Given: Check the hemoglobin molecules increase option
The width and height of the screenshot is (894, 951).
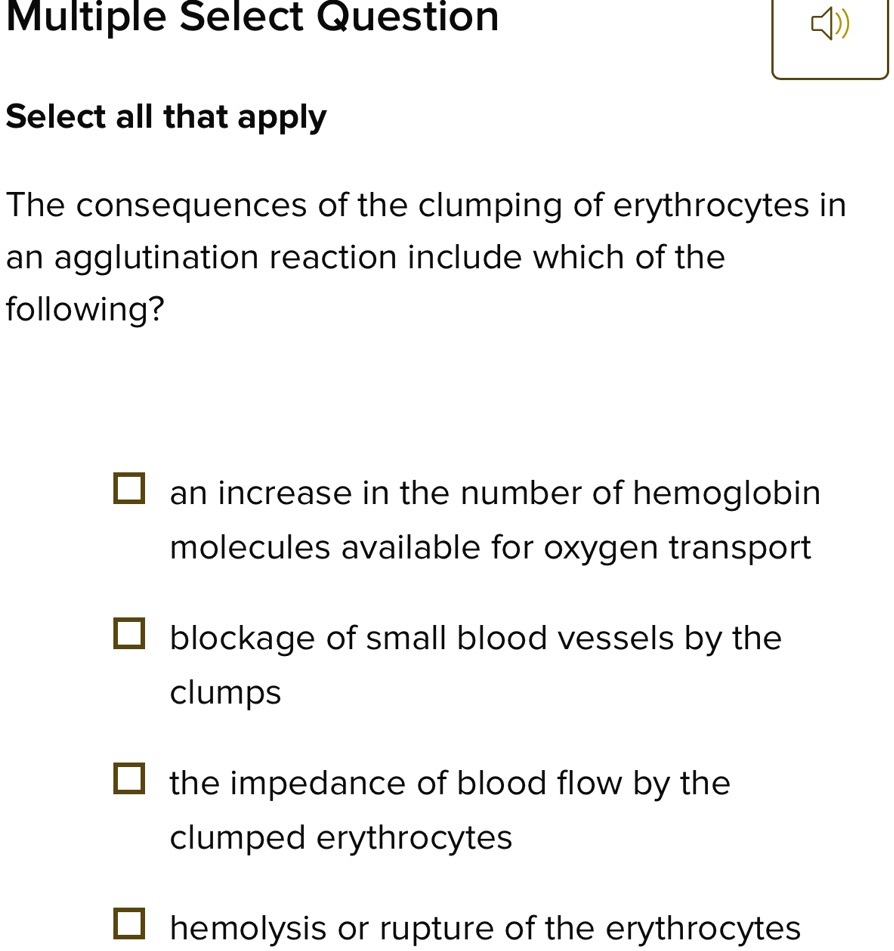Looking at the screenshot, I should point(129,489).
